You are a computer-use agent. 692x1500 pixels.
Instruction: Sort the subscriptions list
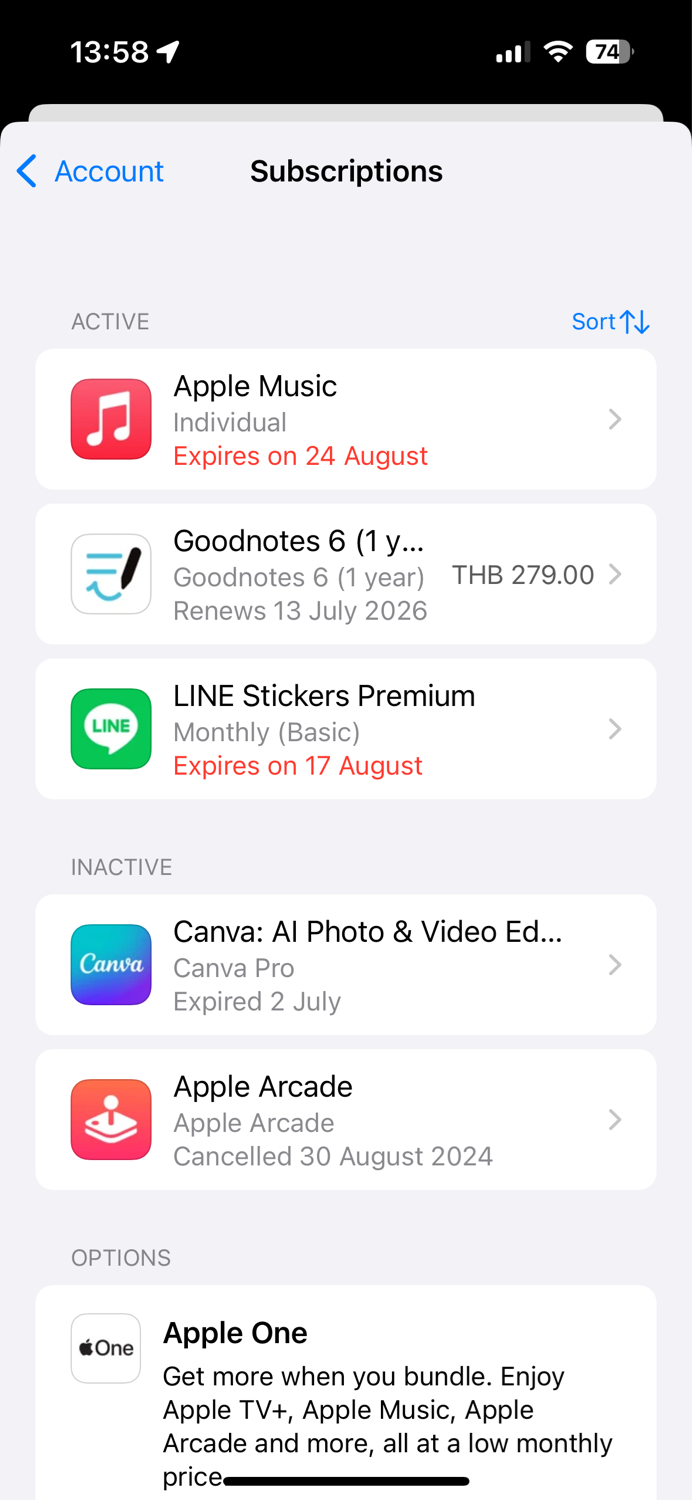tap(610, 321)
